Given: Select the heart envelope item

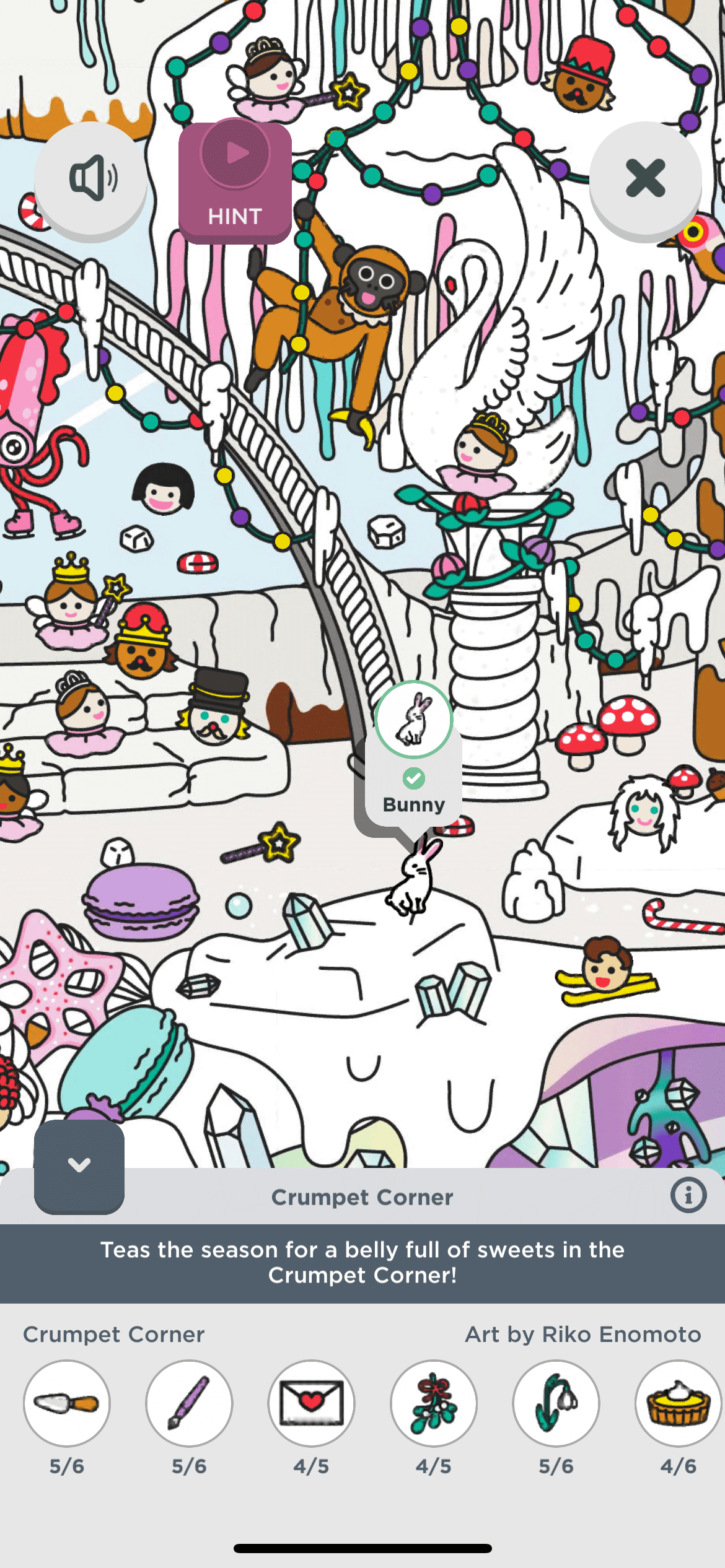Looking at the screenshot, I should (x=311, y=1403).
